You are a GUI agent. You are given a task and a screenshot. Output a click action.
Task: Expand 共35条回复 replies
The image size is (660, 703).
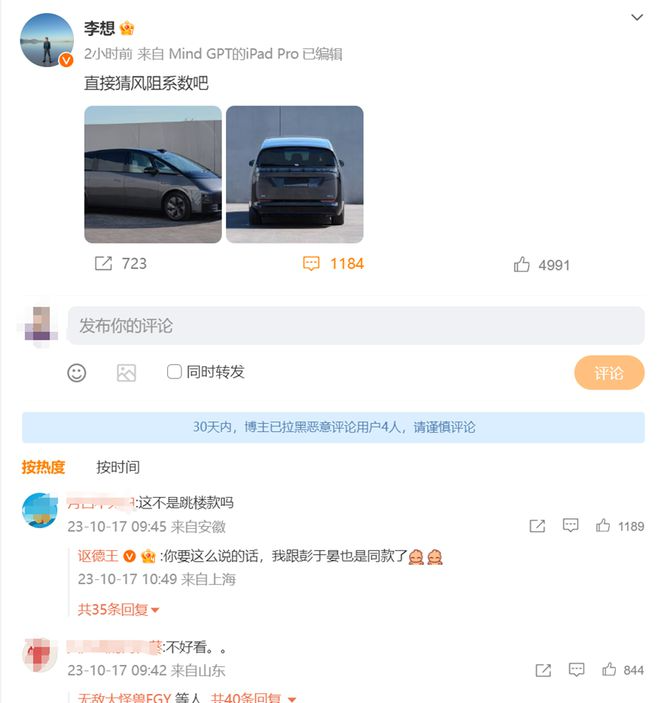[x=119, y=609]
